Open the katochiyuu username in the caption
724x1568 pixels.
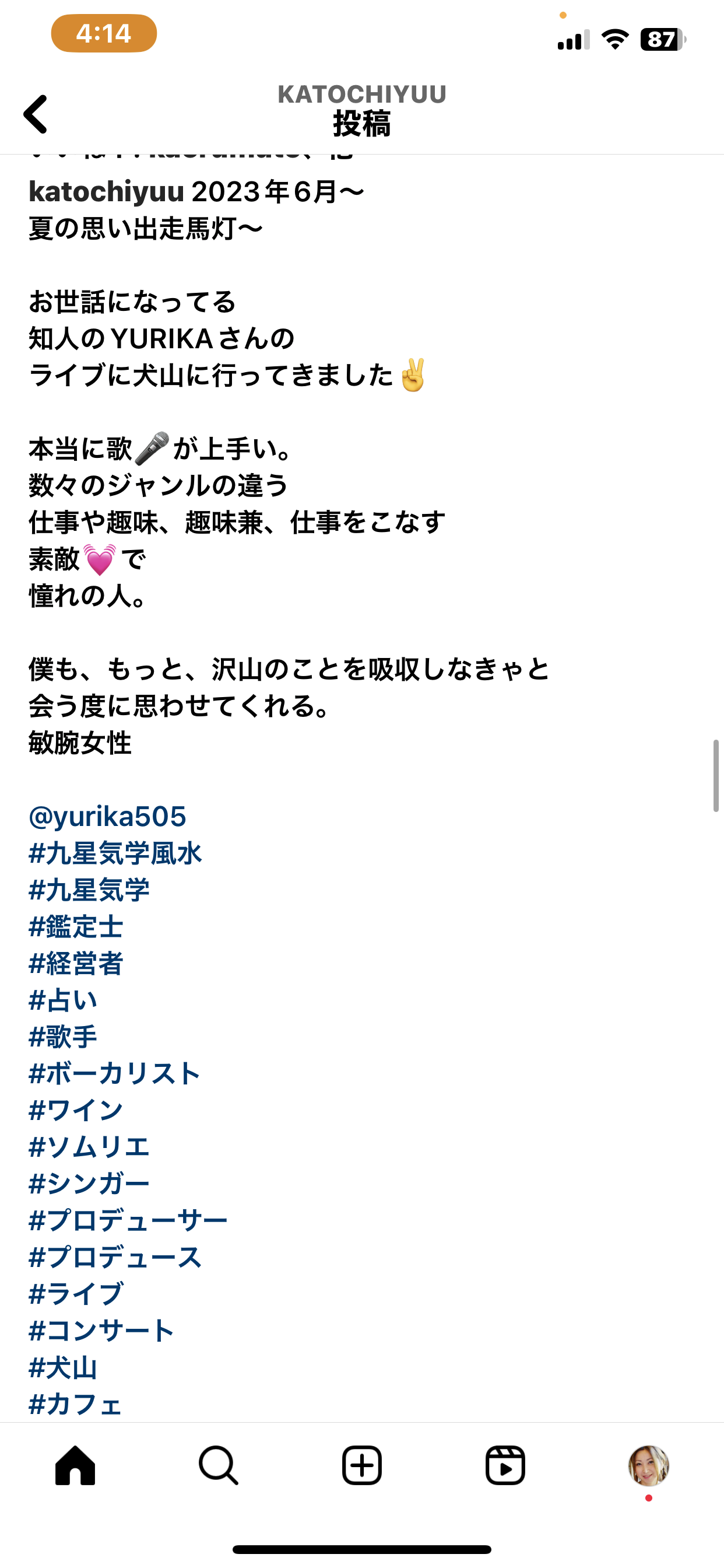point(107,192)
